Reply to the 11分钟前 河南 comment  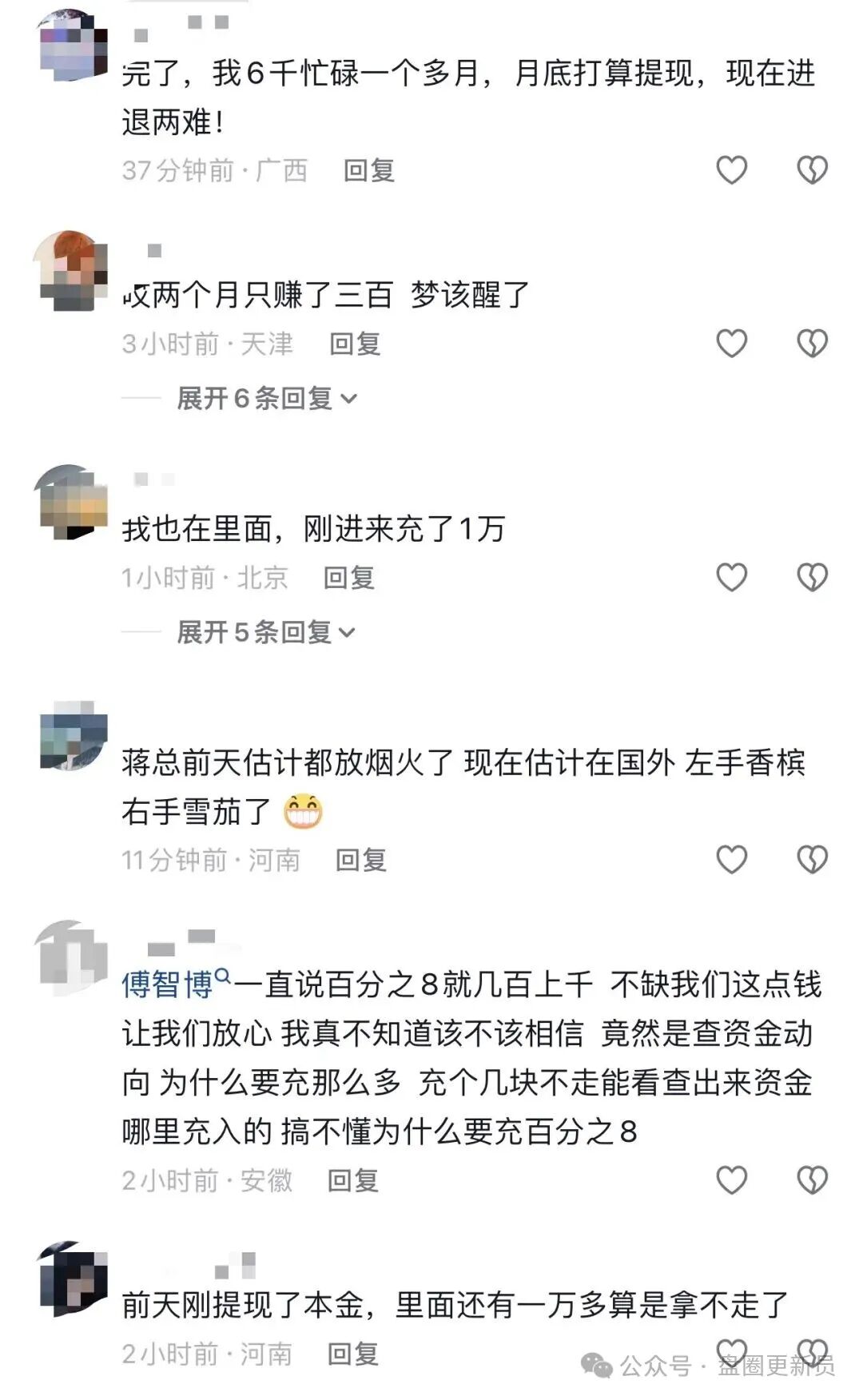click(360, 860)
